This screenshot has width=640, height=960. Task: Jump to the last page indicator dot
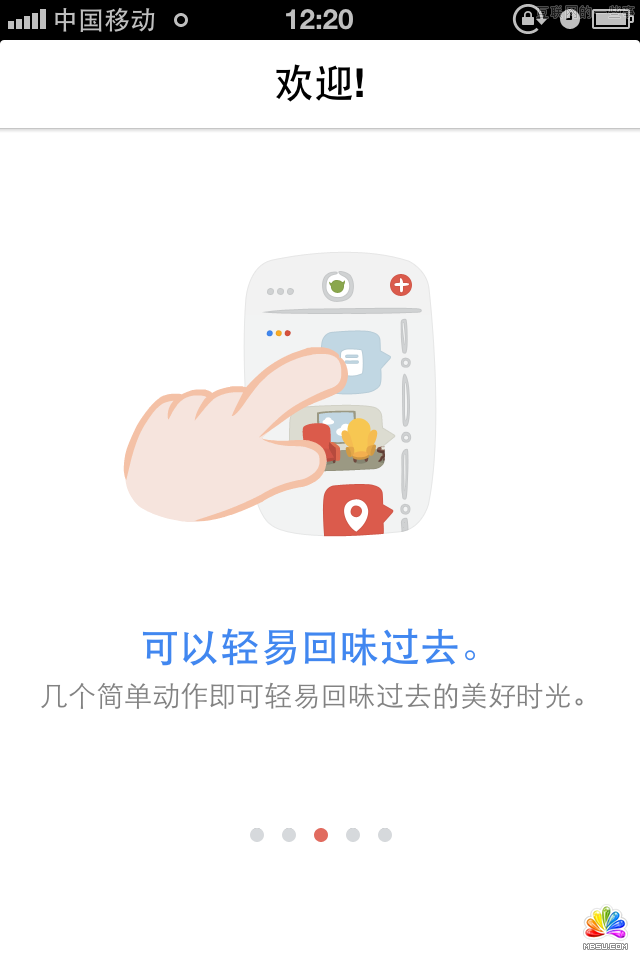click(x=385, y=835)
